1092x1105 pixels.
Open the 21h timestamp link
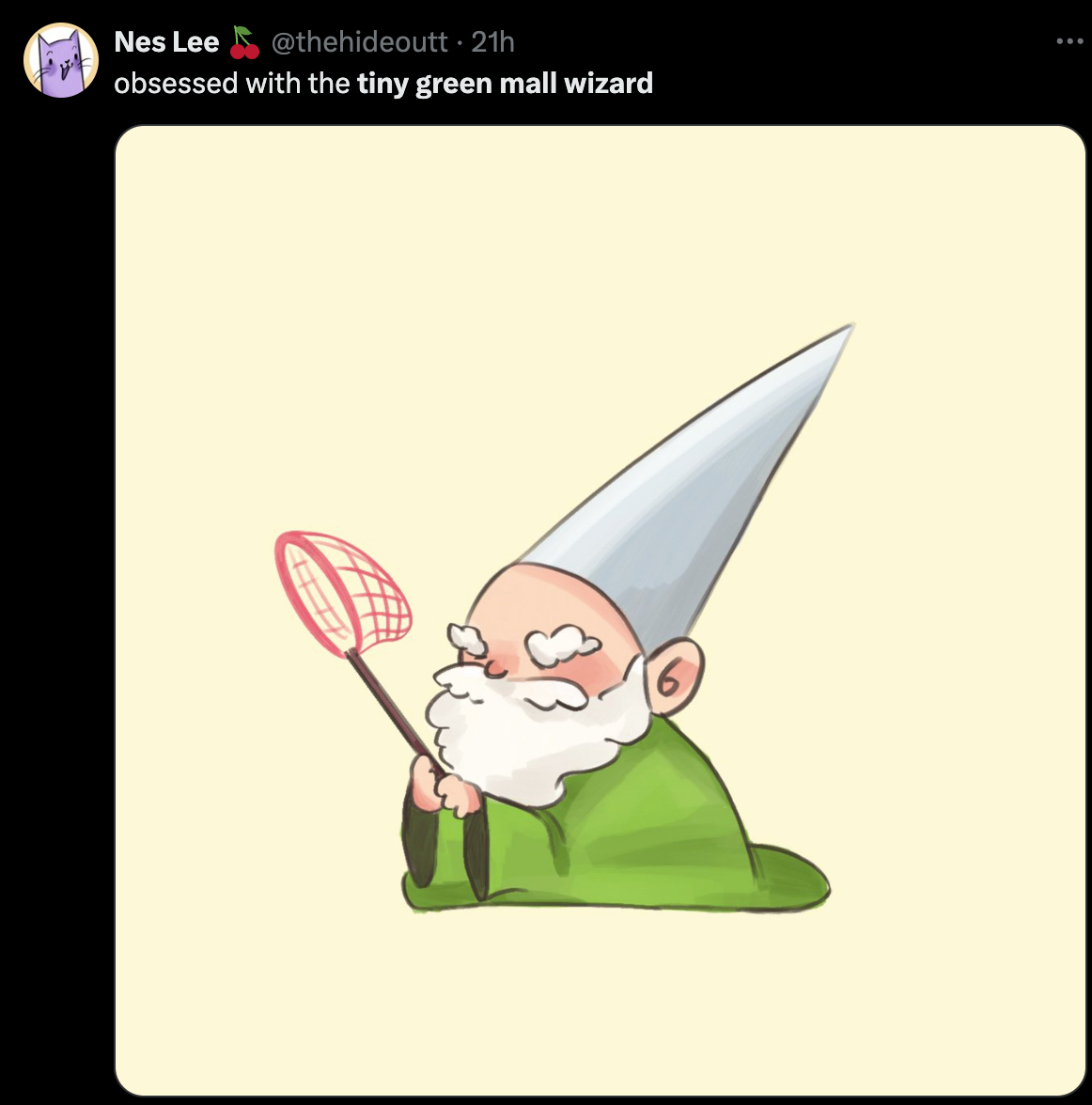[492, 41]
